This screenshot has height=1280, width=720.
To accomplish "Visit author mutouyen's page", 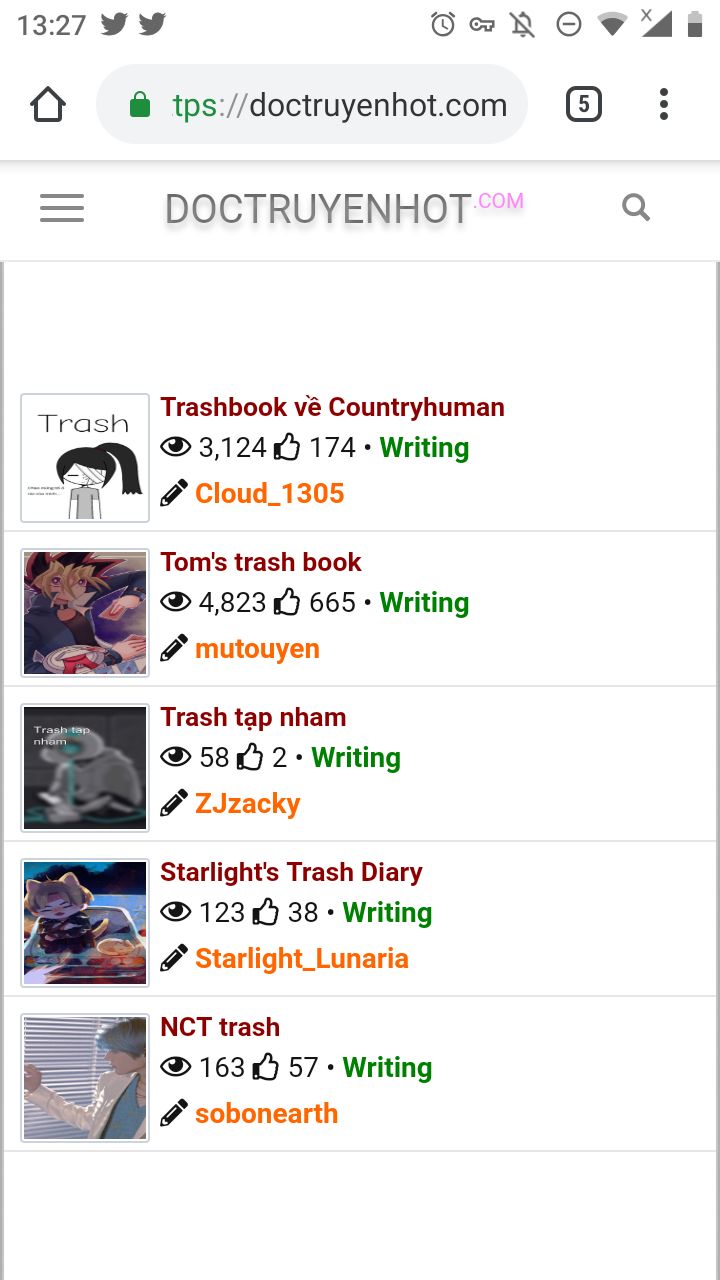I will click(x=257, y=648).
